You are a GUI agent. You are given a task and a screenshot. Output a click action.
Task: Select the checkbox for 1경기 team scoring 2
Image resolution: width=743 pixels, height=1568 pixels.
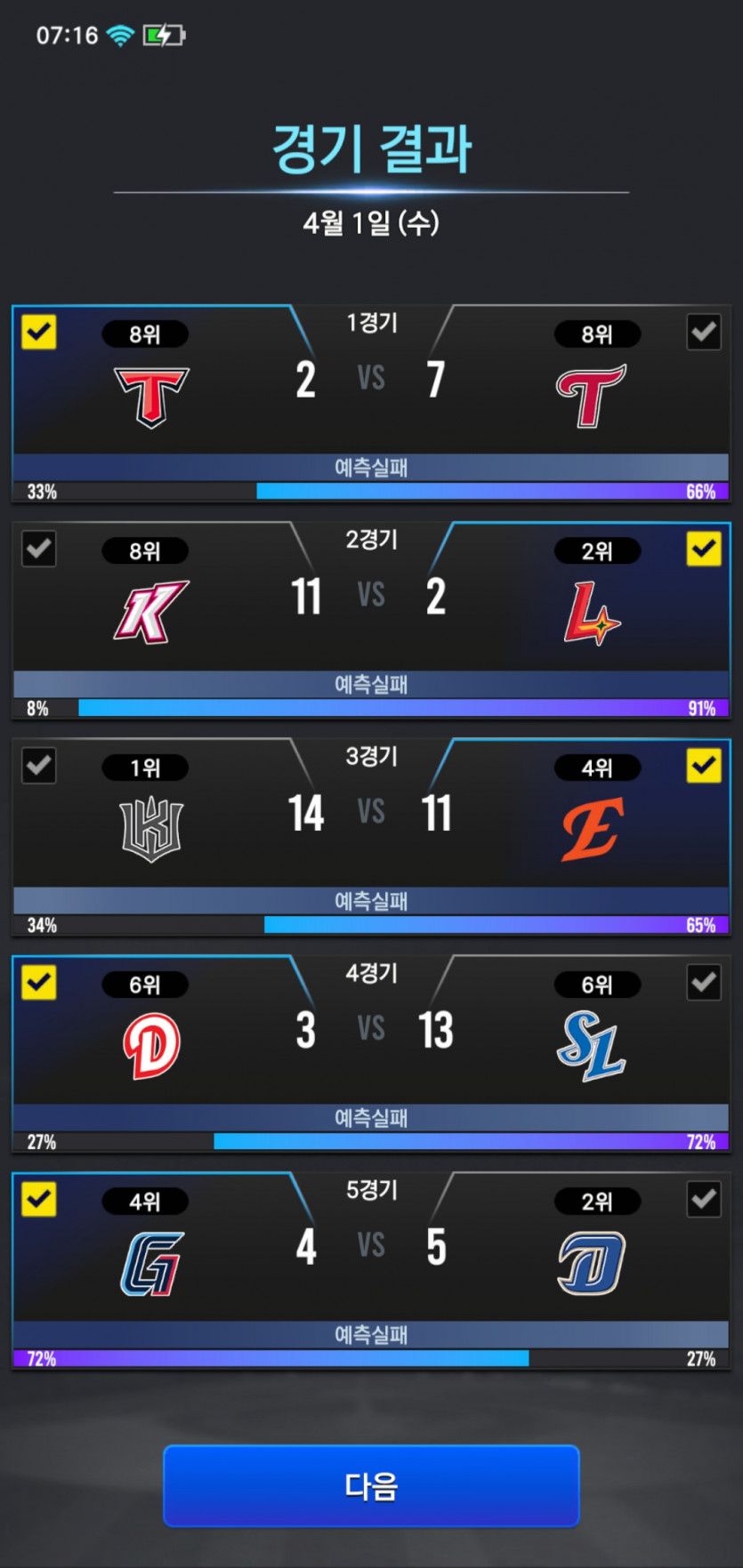point(38,333)
